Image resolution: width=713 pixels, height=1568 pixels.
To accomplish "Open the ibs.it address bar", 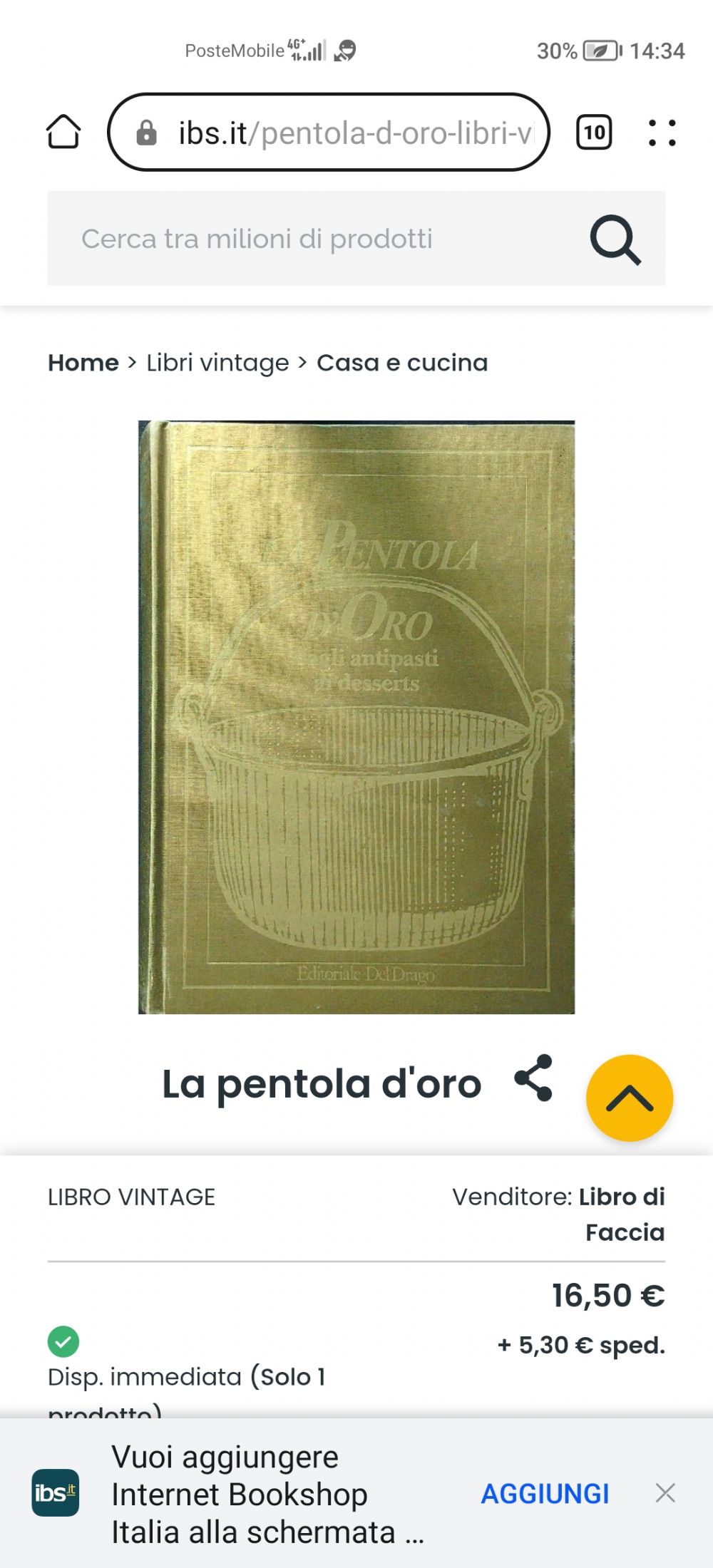I will click(329, 132).
